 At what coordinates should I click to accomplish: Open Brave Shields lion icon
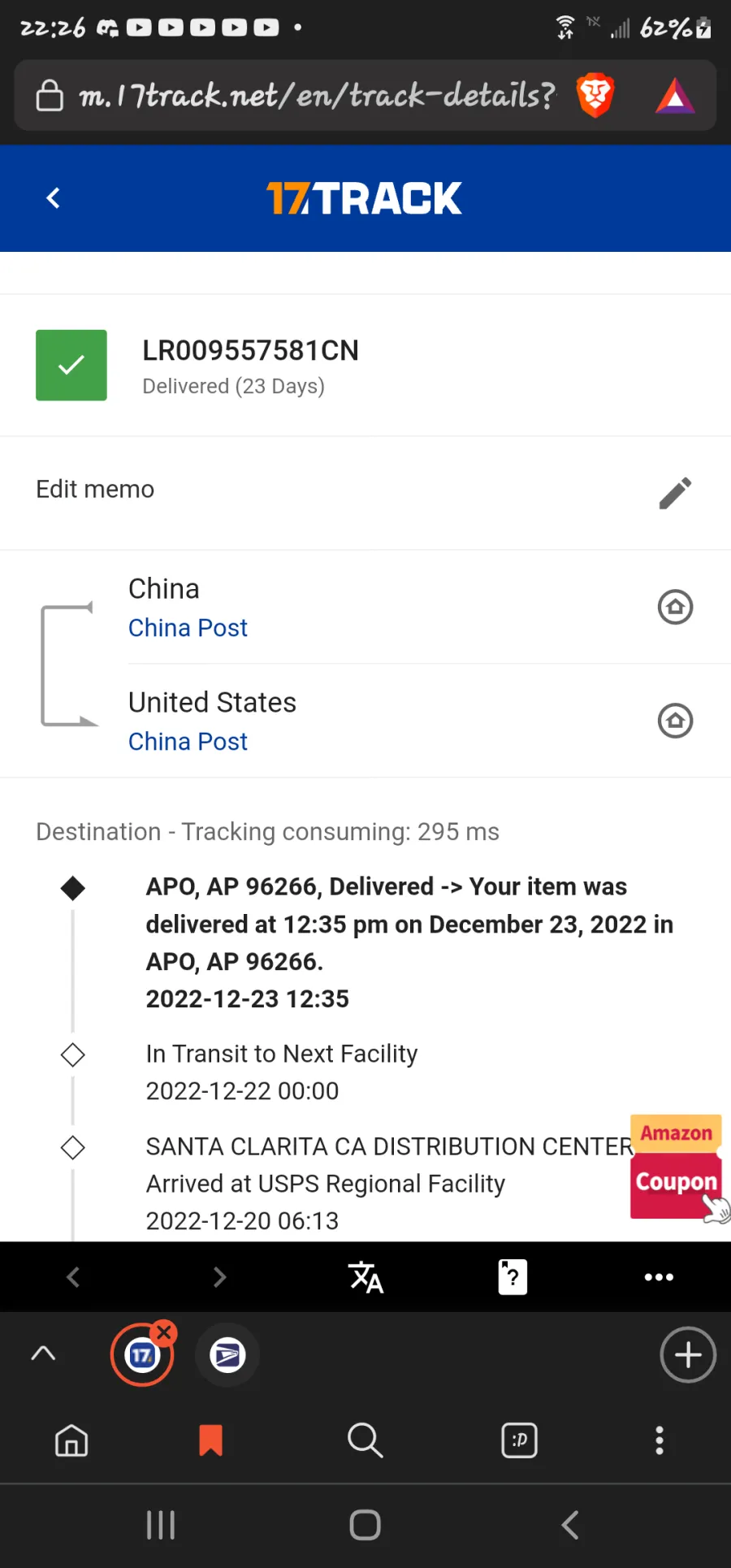595,95
